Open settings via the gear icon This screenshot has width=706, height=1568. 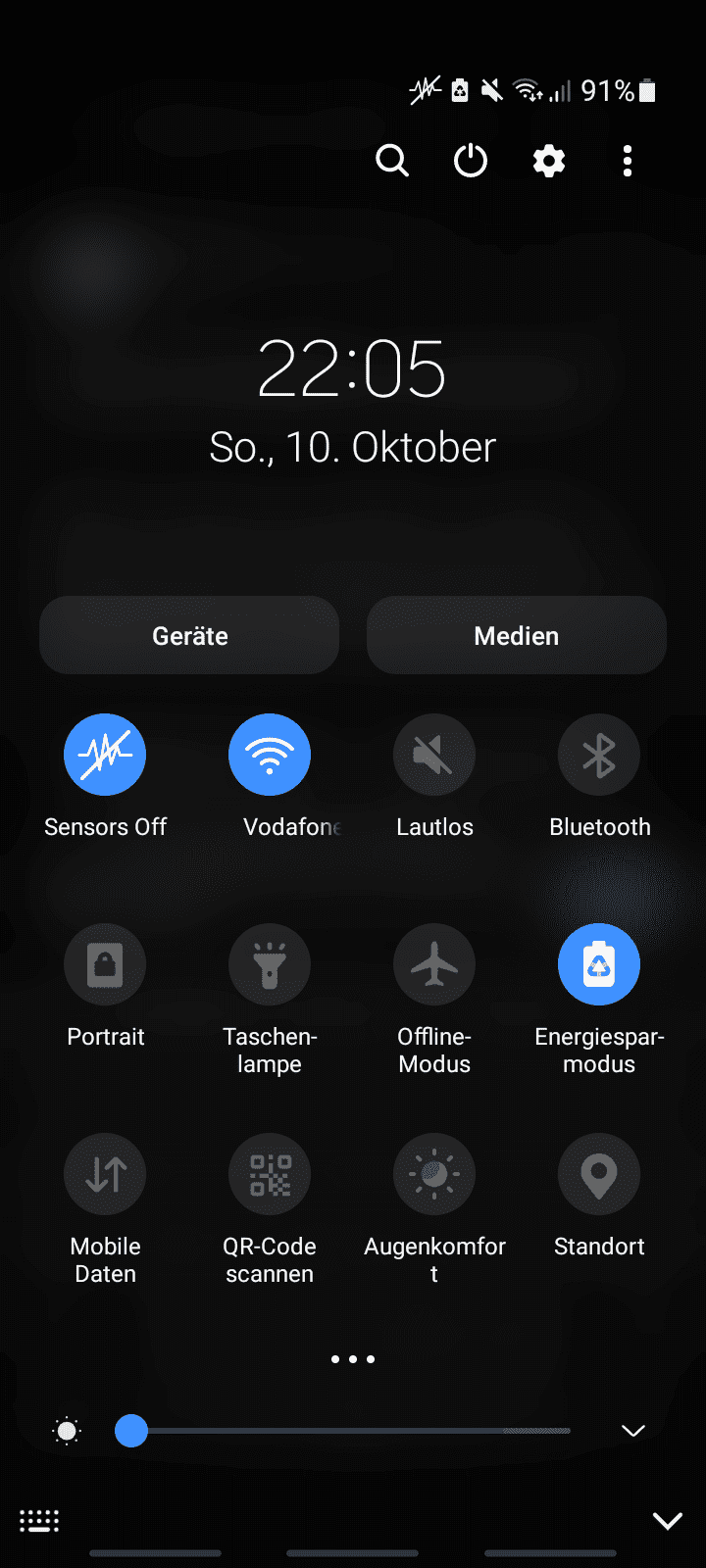549,160
